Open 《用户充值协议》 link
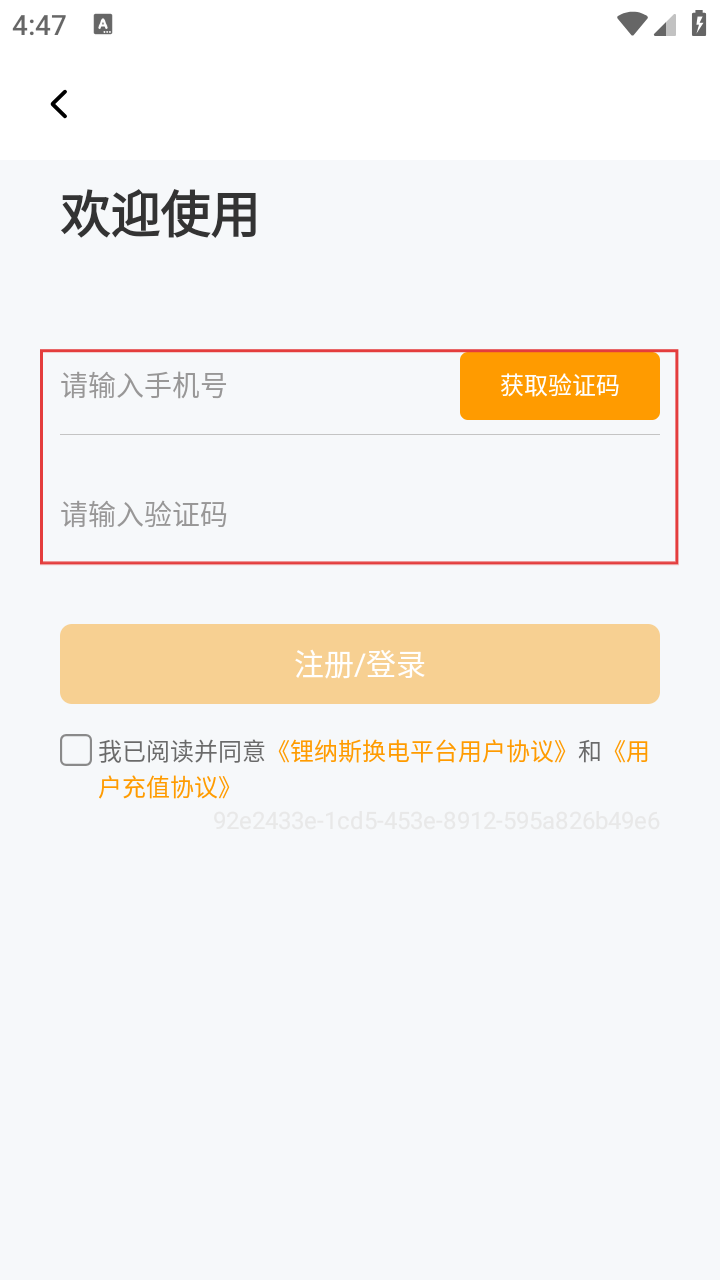Viewport: 720px width, 1280px height. click(x=166, y=787)
